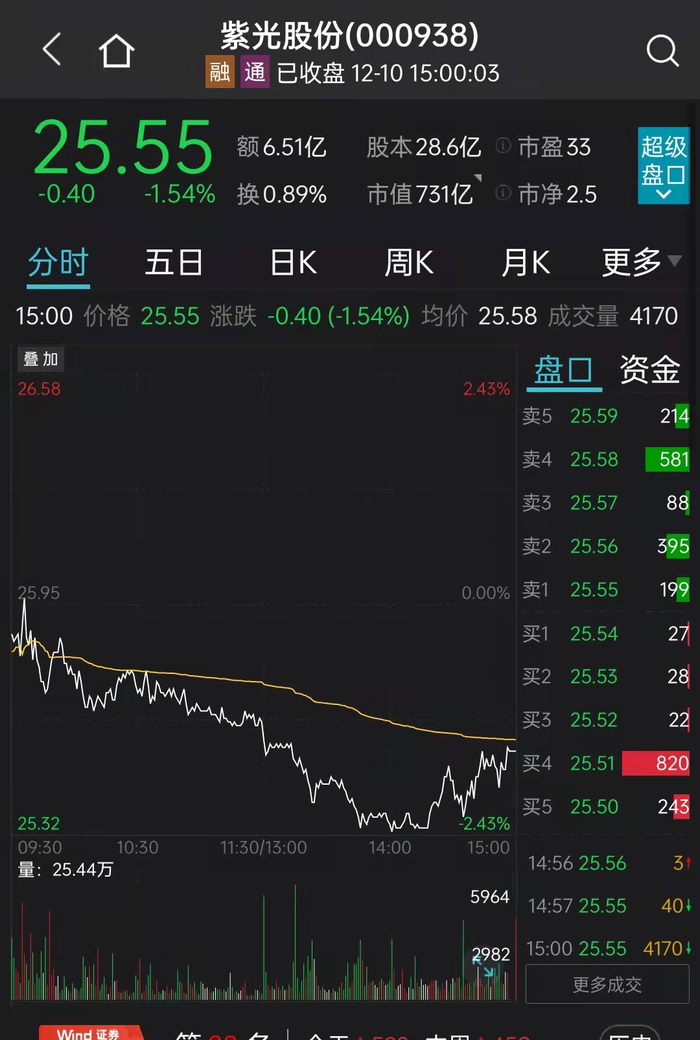Screen dimensions: 700x1040
Task: Tap the 叠加 overlay button
Action: click(x=41, y=359)
